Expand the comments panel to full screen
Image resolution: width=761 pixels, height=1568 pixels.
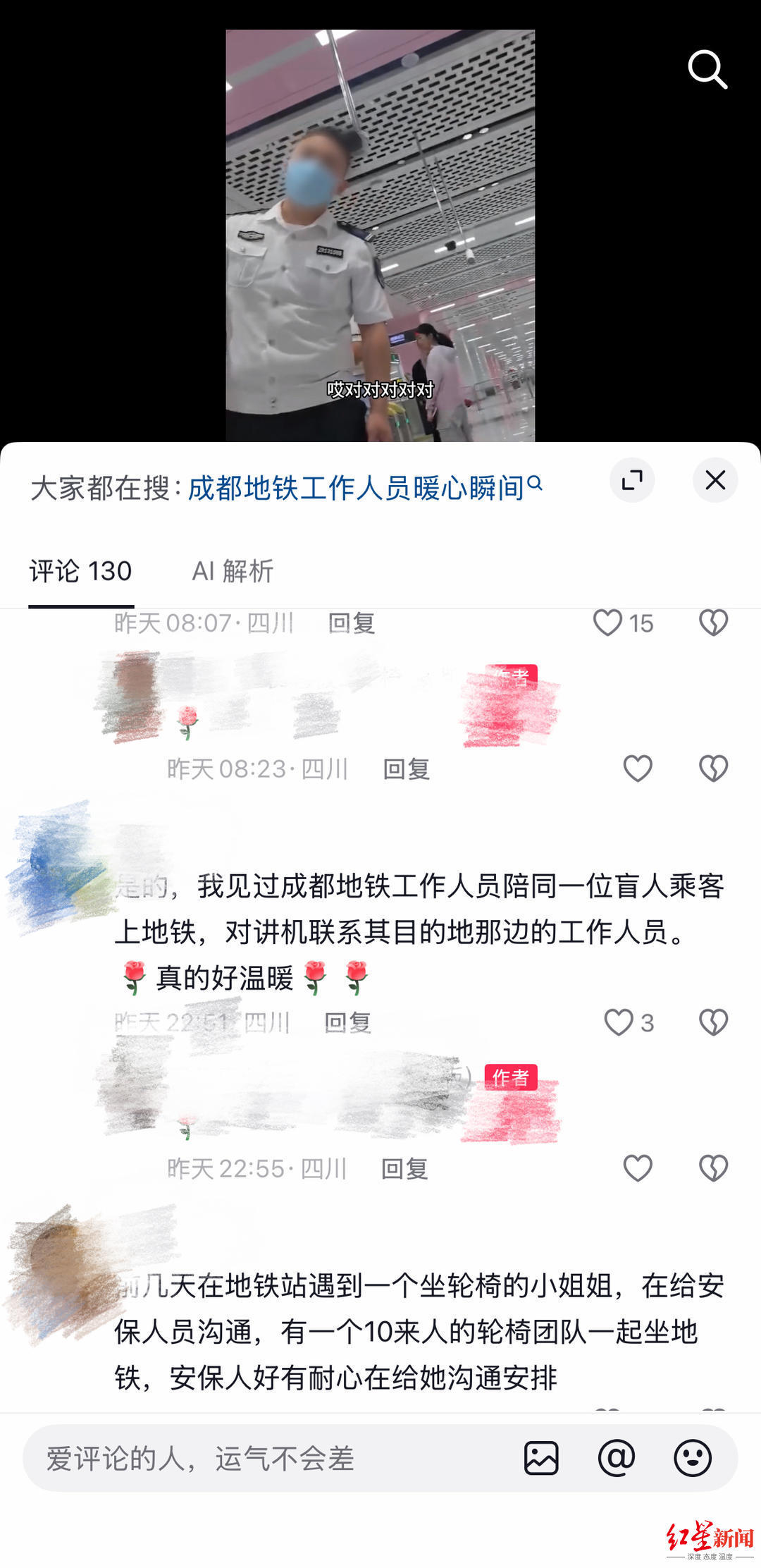632,480
